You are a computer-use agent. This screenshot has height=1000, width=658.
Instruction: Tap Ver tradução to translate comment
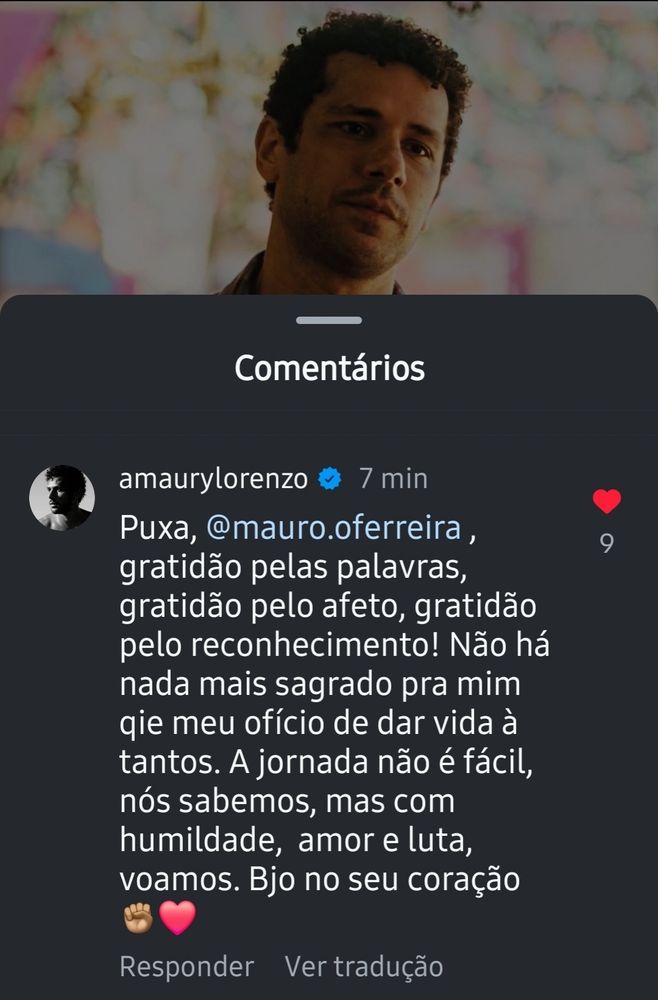(x=363, y=966)
